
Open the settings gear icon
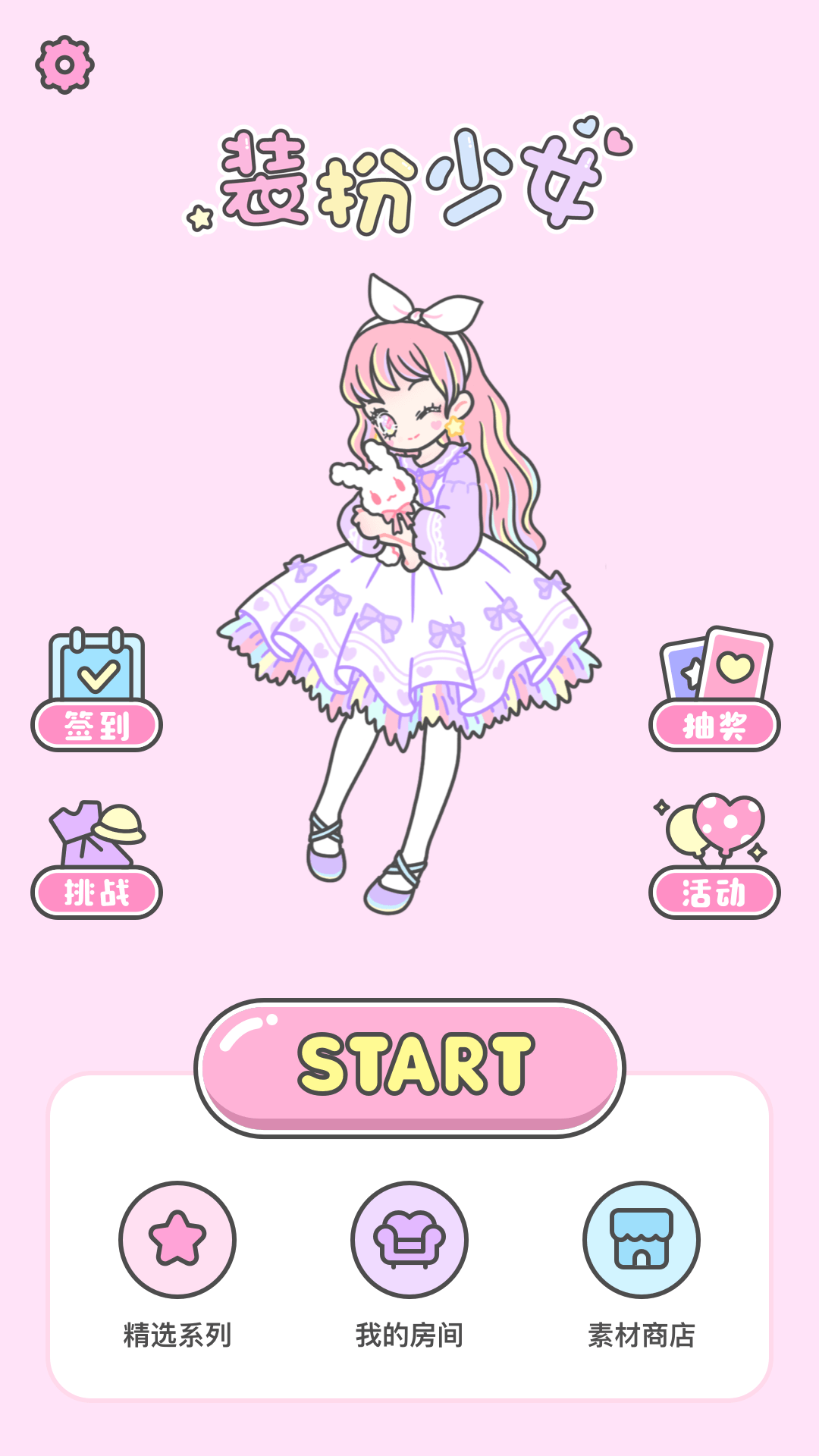pyautogui.click(x=65, y=64)
